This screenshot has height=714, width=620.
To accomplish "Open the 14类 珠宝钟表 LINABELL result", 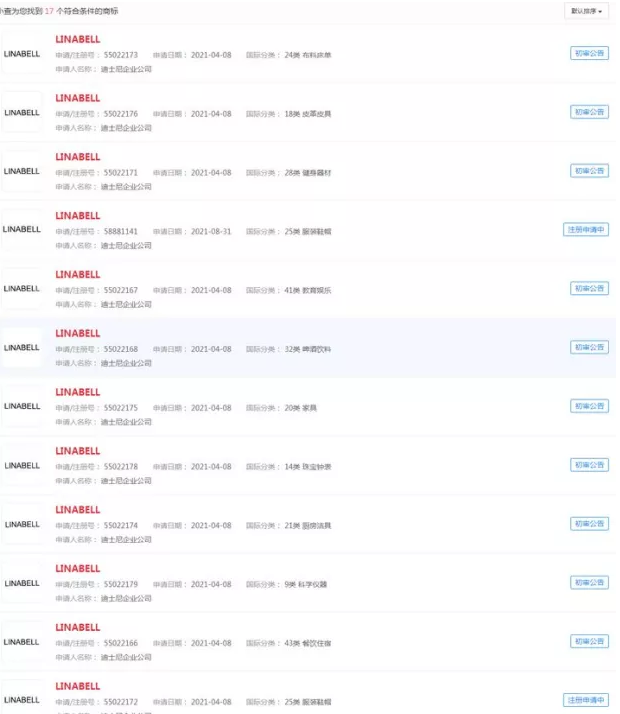I will (78, 451).
